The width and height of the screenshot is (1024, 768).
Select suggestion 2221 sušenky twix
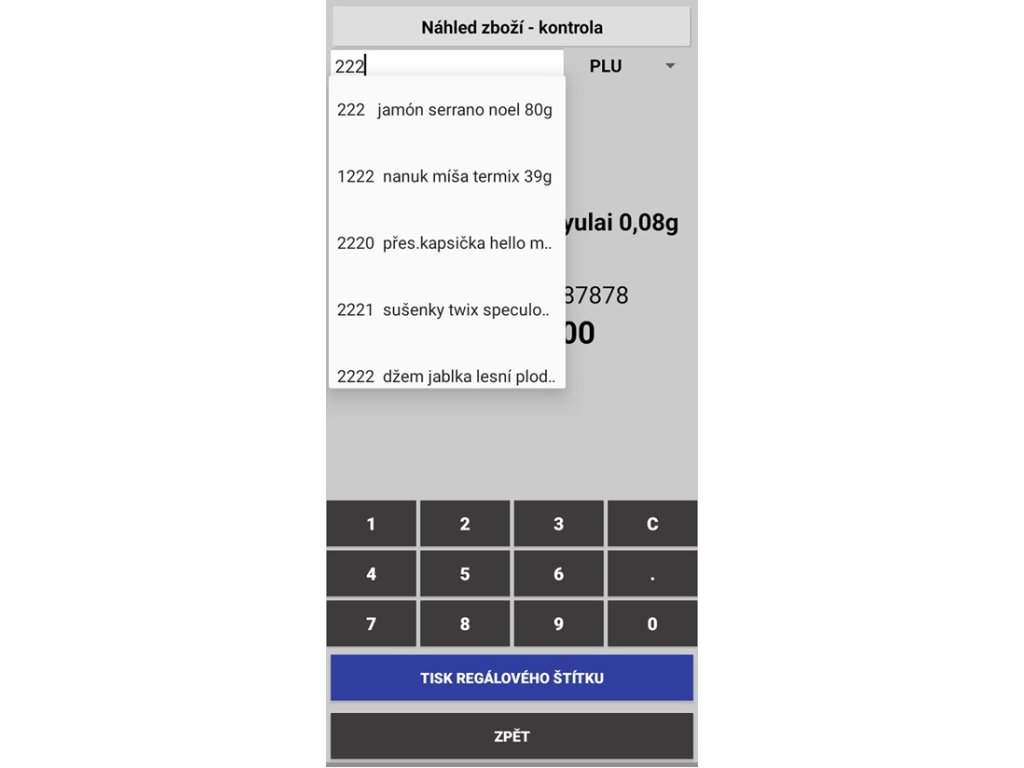tap(447, 310)
